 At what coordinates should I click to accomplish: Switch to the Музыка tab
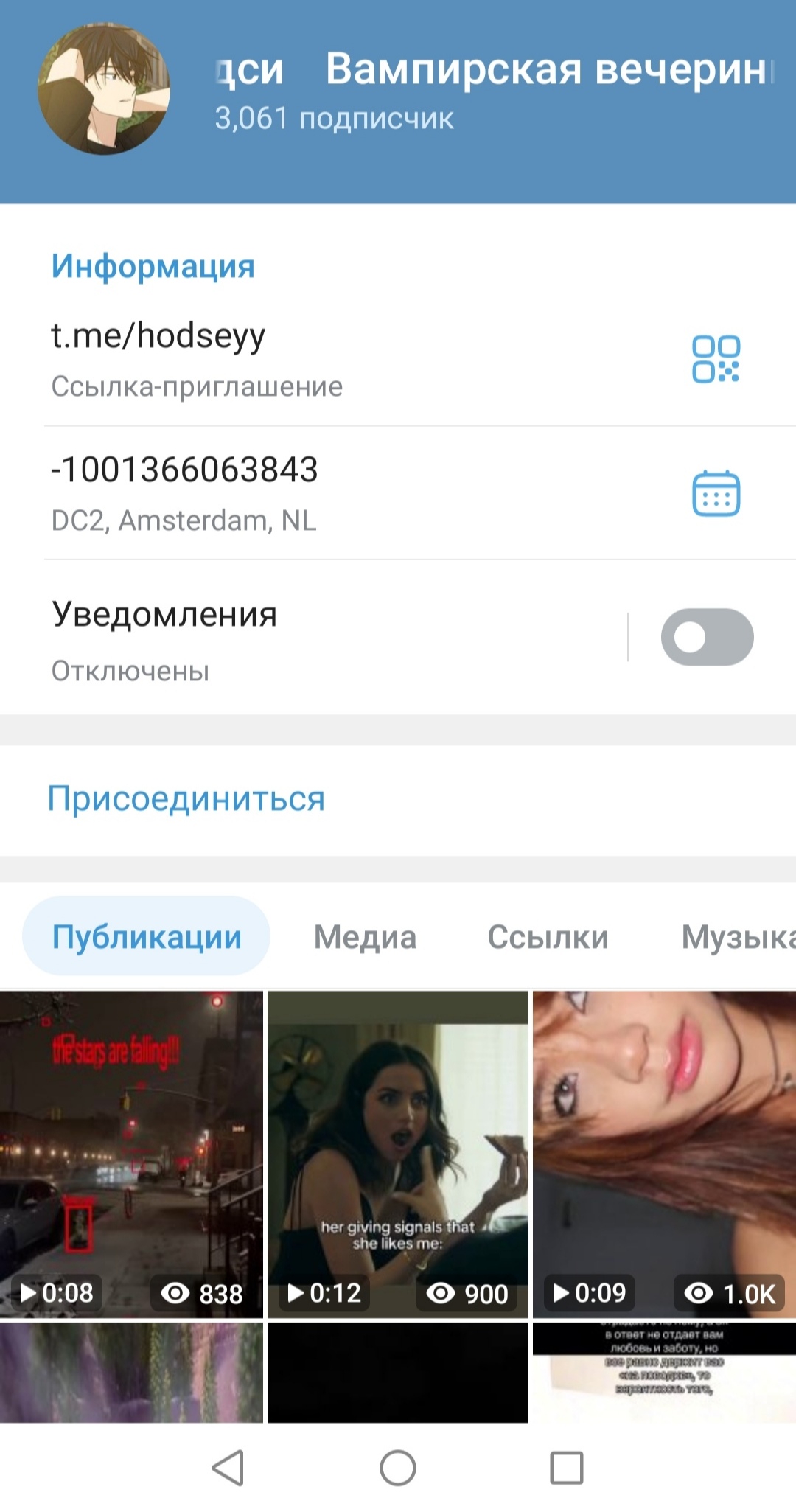[737, 937]
